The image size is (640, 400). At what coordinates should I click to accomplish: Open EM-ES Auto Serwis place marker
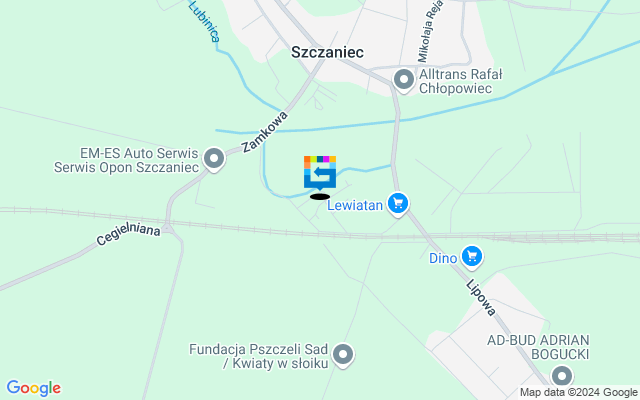point(213,158)
